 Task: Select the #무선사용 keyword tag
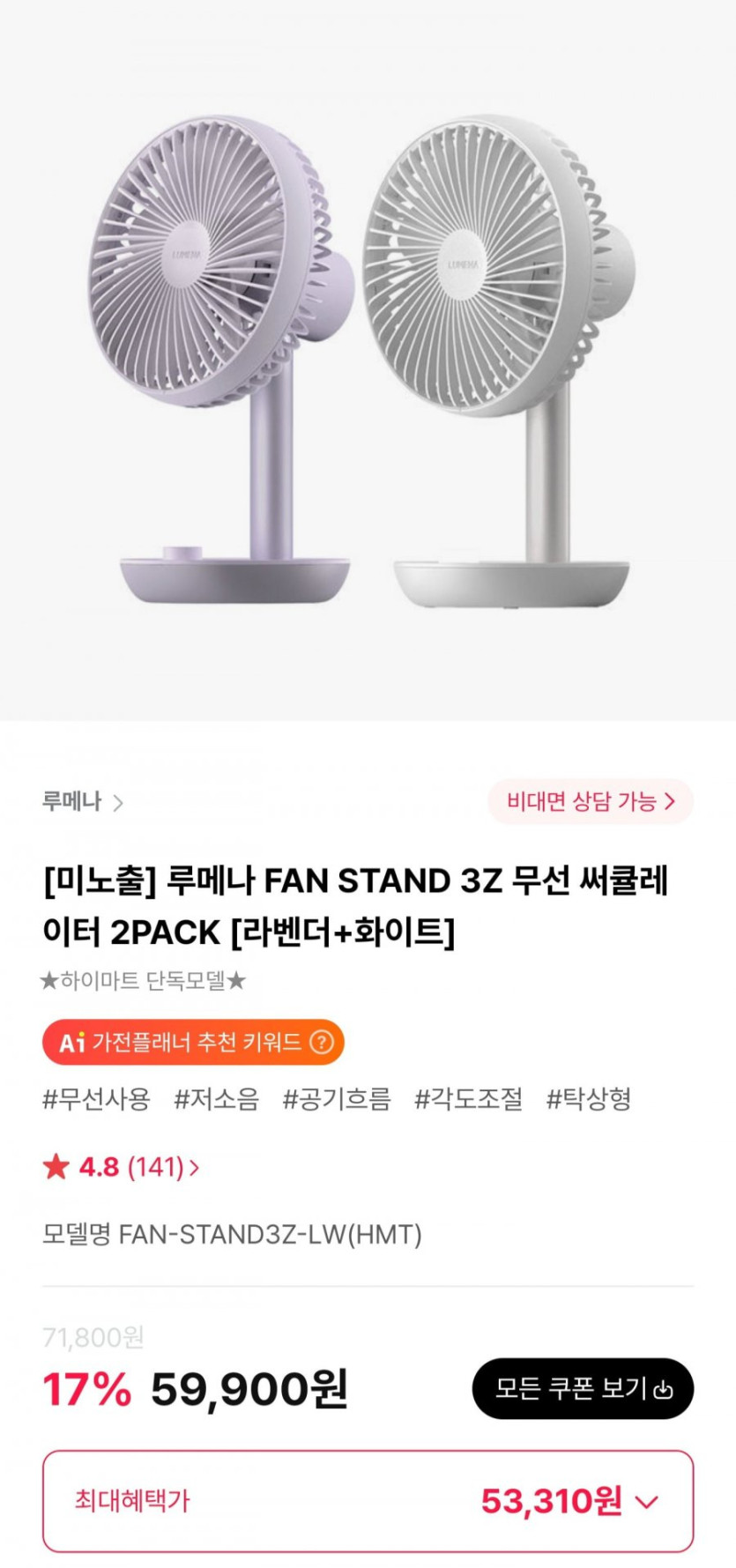96,1099
